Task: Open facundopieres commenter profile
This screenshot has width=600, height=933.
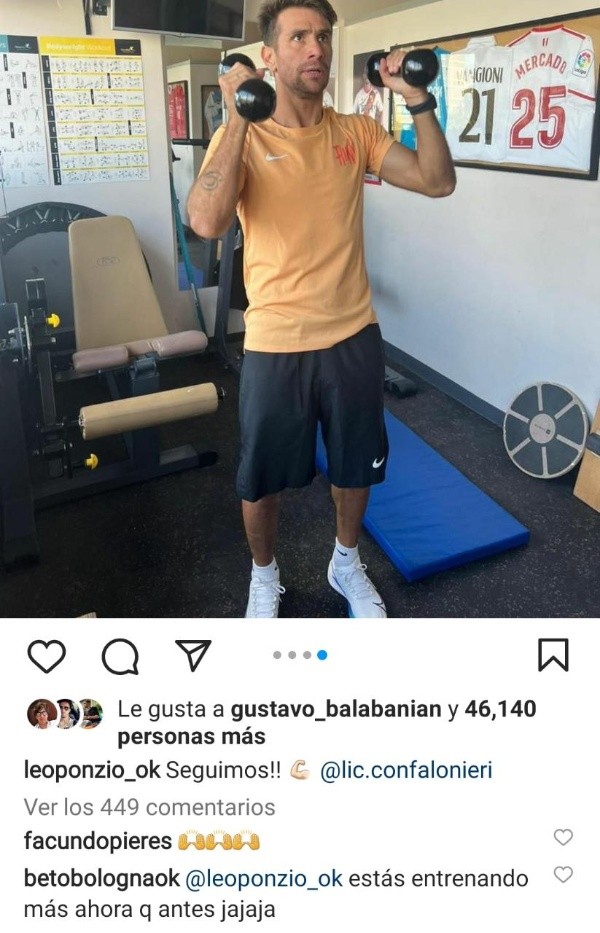Action: click(98, 841)
